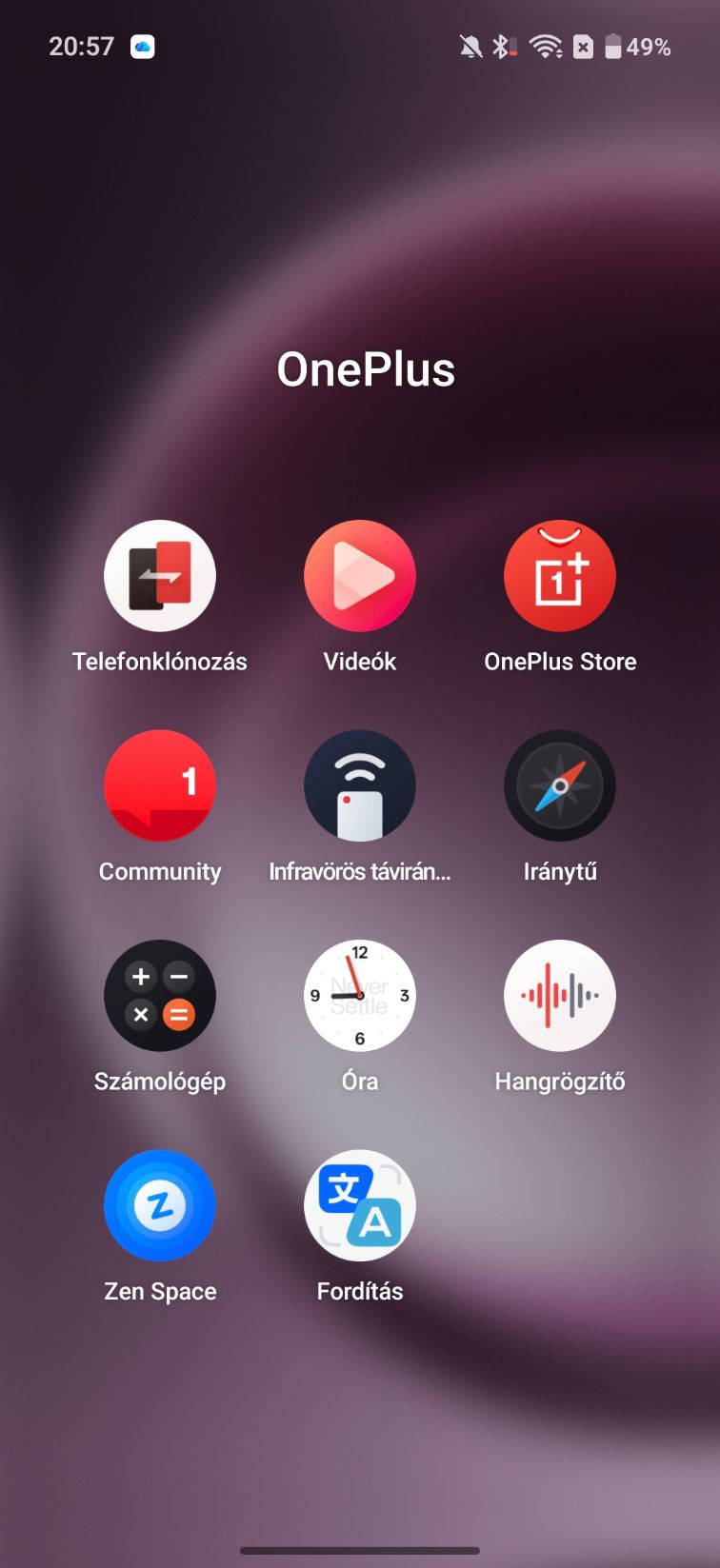Screen dimensions: 720x1568
Task: Start the Hangrögzítő recorder app
Action: tap(560, 996)
